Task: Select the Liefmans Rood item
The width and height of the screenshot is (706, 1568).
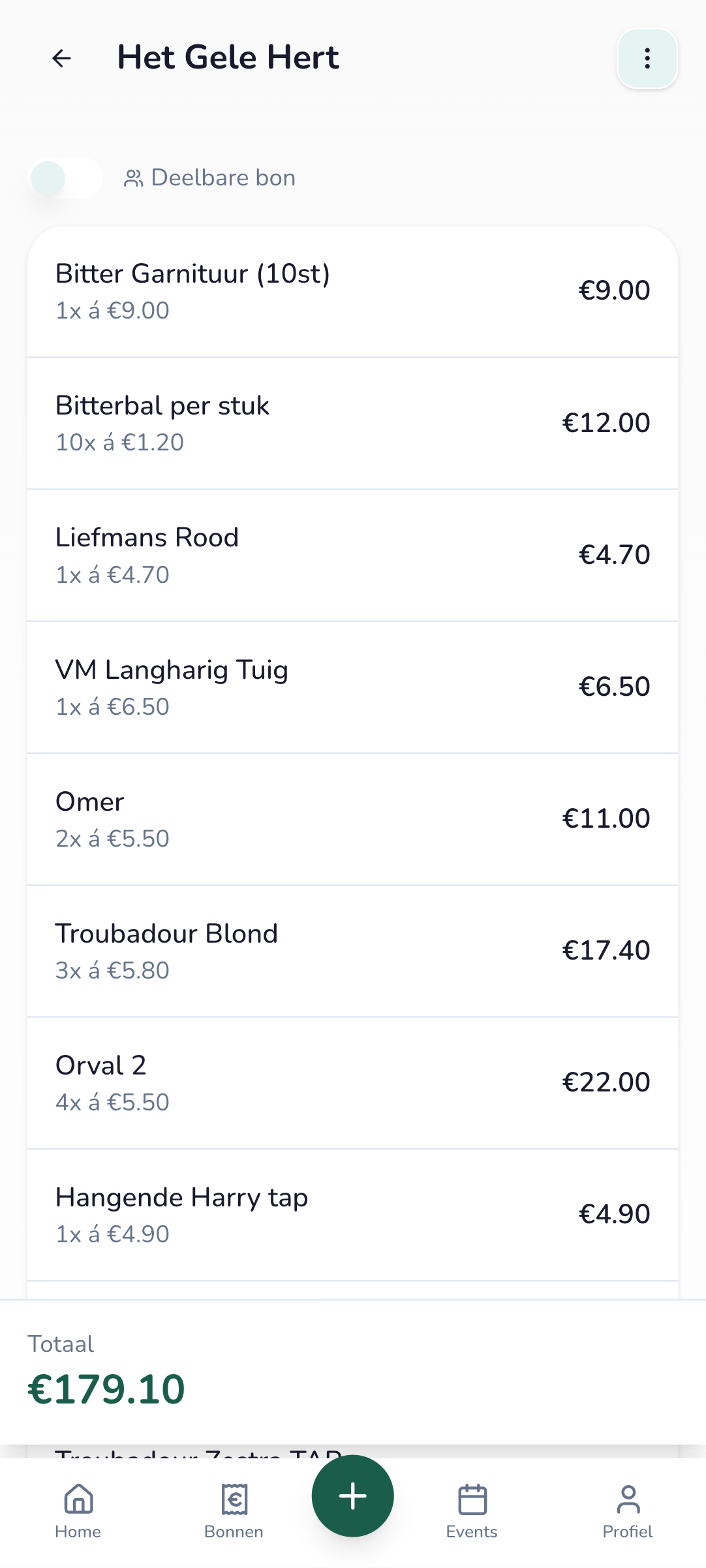Action: (x=352, y=555)
